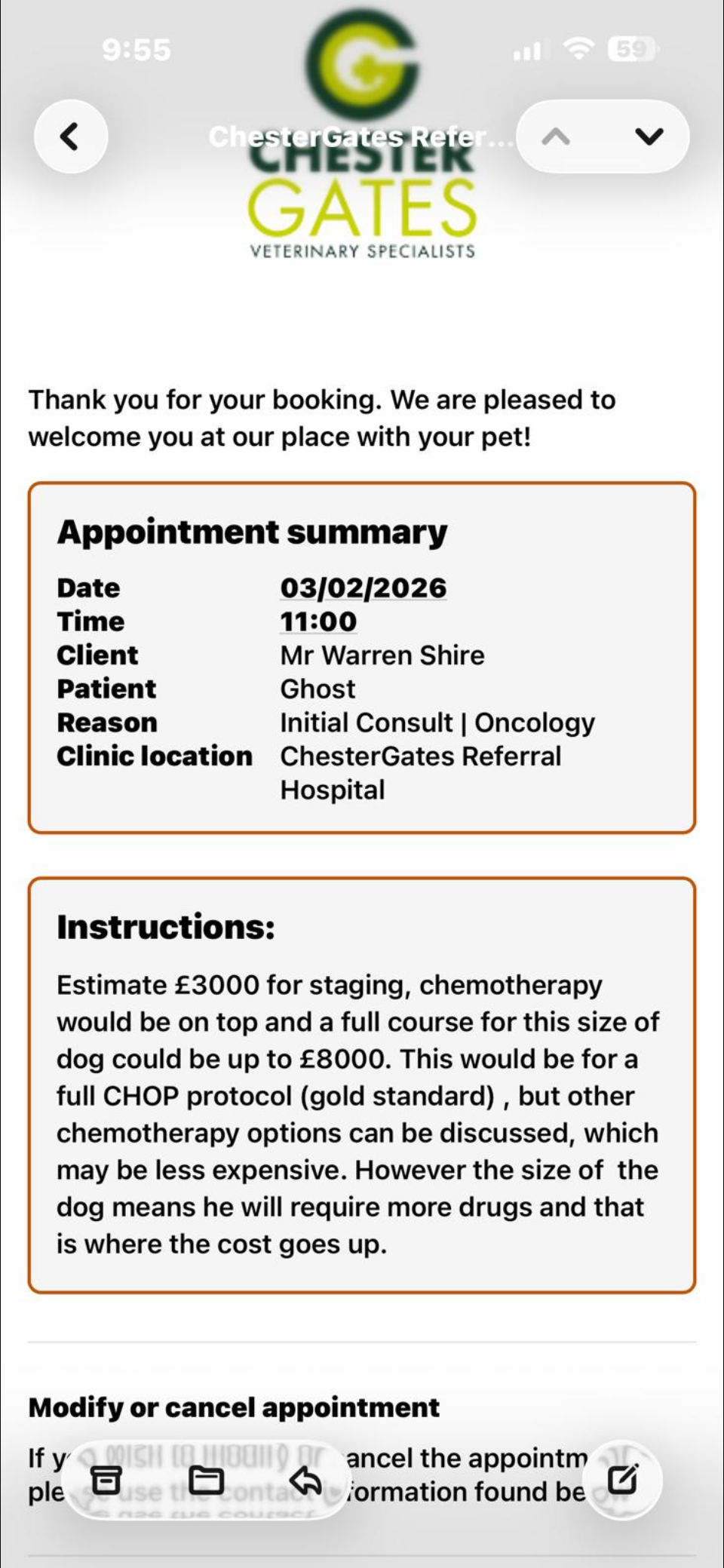Move email to a folder

(x=206, y=1481)
